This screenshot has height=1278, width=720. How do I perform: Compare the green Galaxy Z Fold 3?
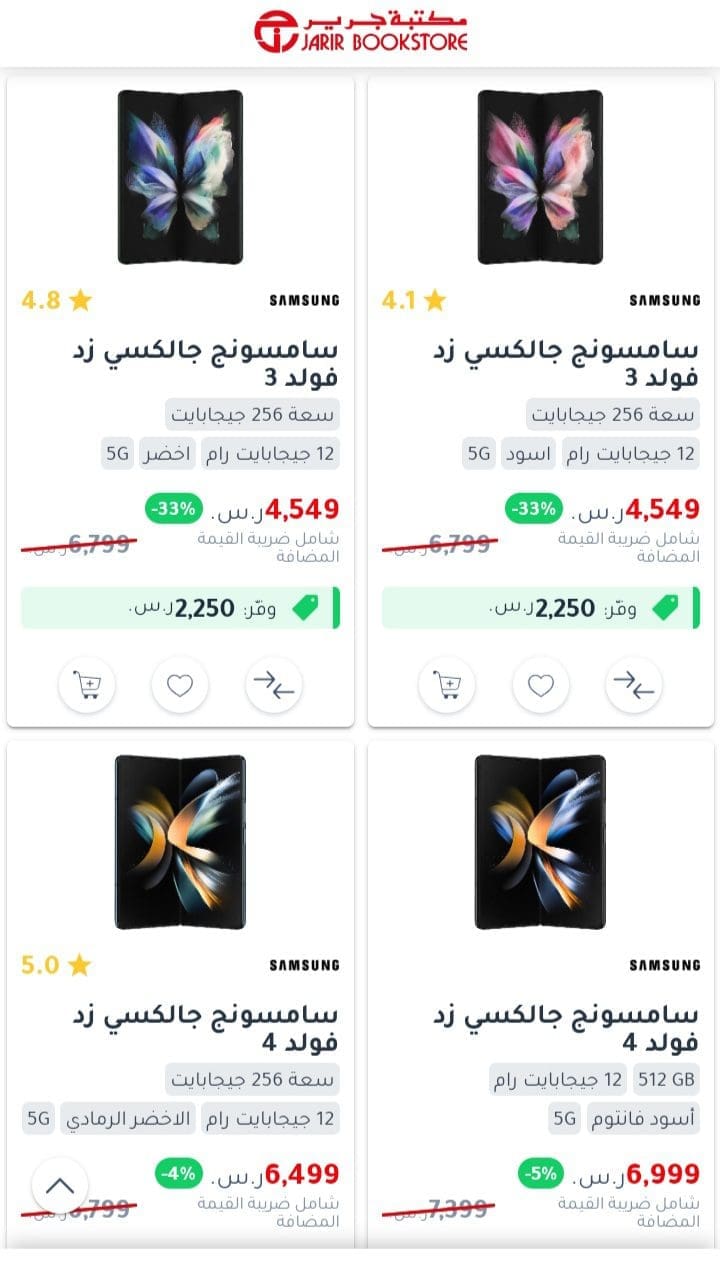click(273, 686)
